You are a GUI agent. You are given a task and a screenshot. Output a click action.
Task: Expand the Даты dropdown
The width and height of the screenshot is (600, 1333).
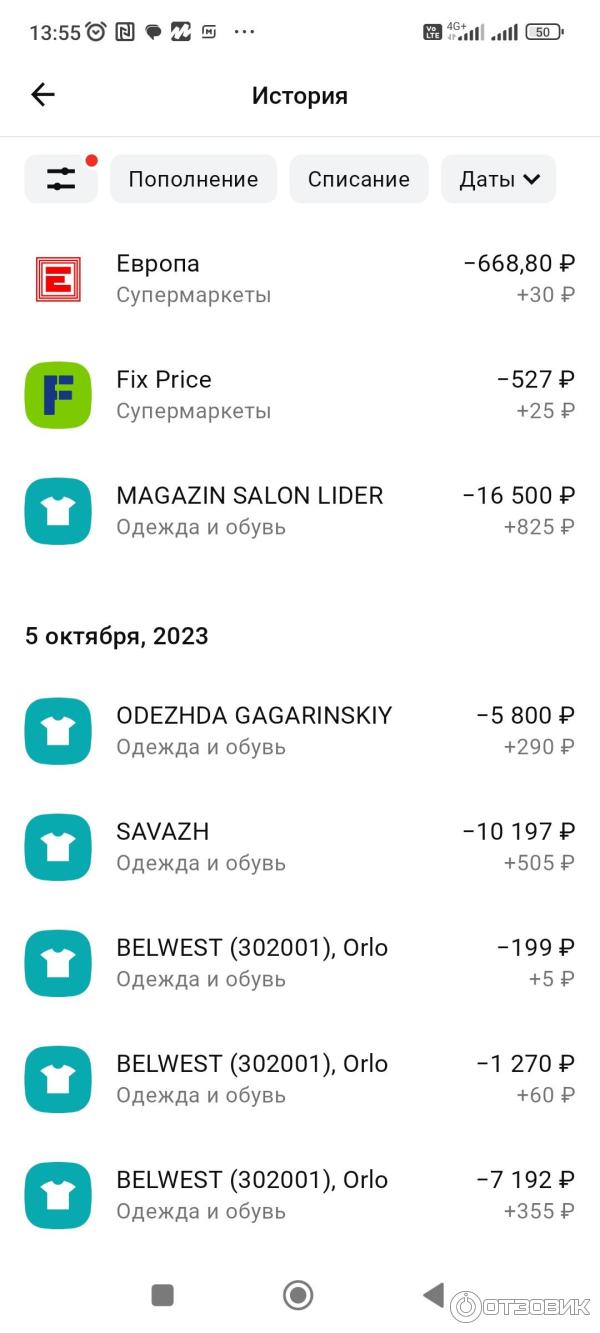click(x=498, y=179)
